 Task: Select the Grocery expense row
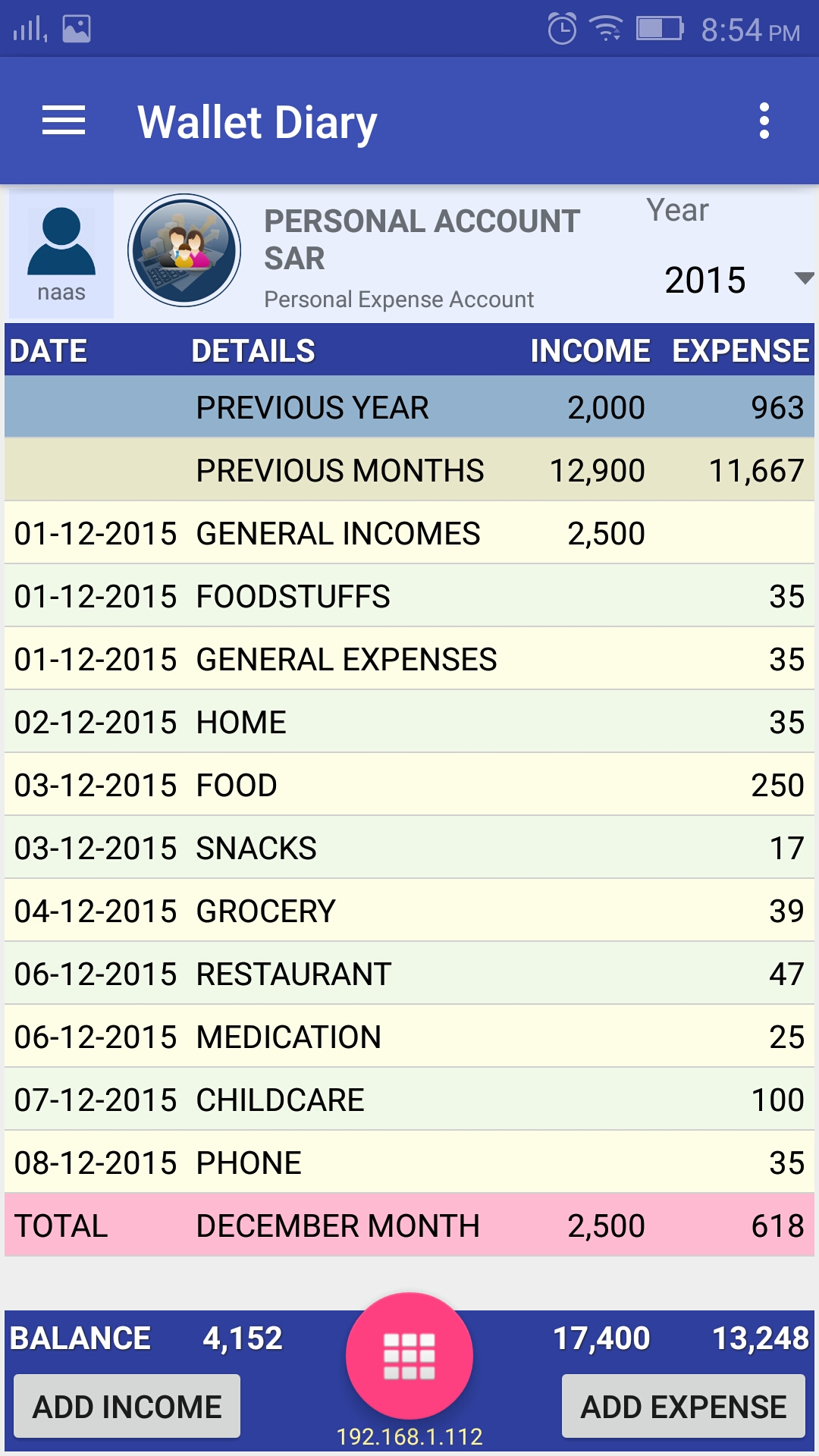click(x=409, y=911)
